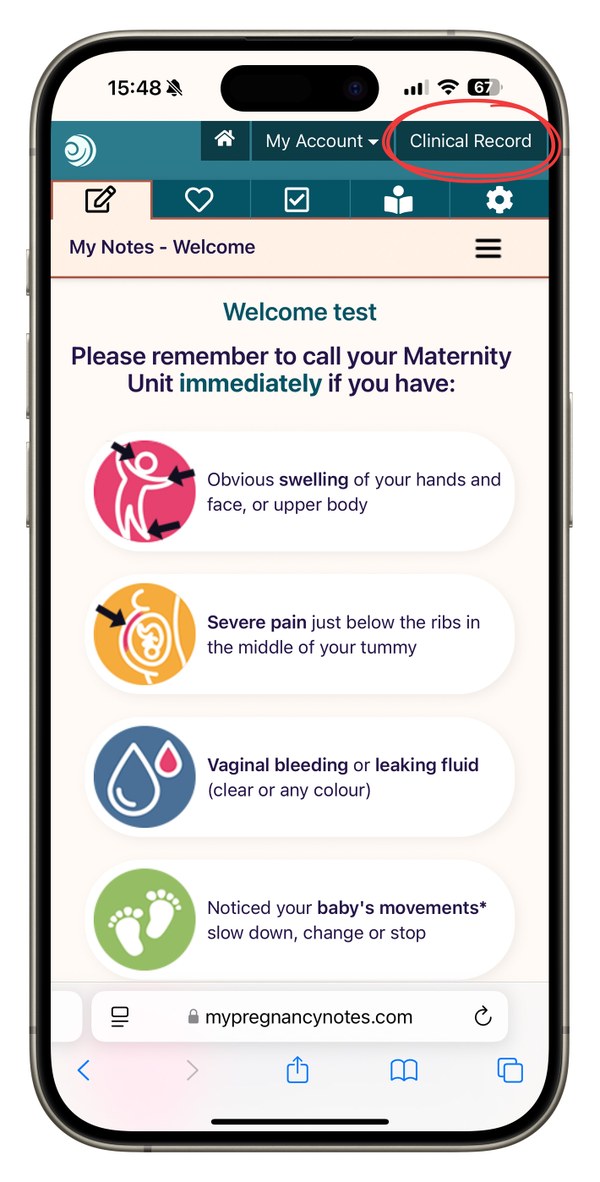The width and height of the screenshot is (600, 1182).
Task: Switch to the settings gear tab
Action: pos(498,200)
